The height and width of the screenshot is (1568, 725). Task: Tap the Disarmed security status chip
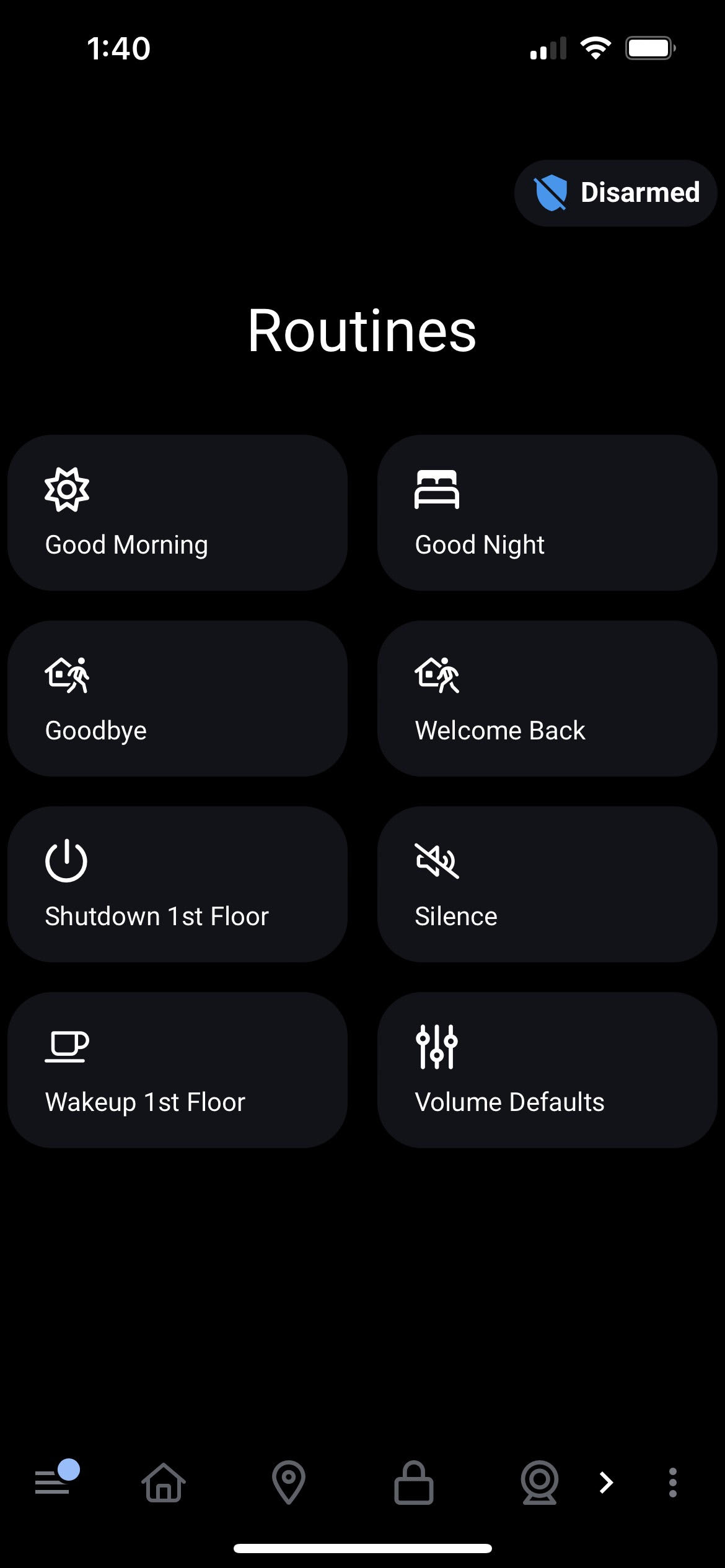click(615, 193)
